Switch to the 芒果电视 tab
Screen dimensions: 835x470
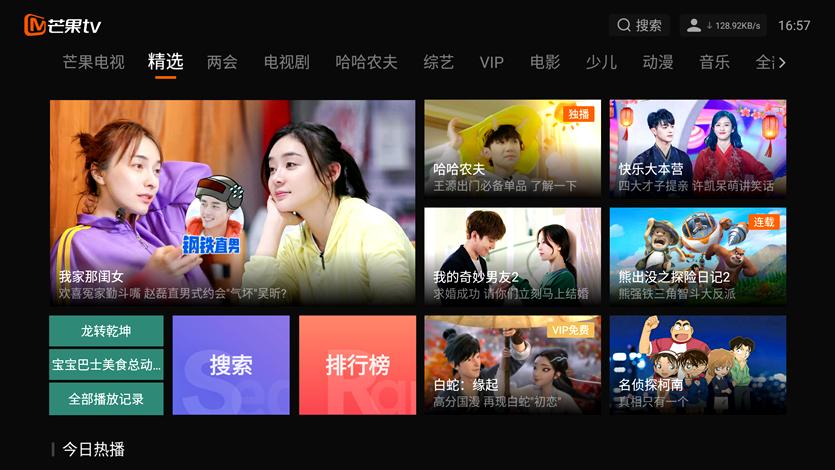pyautogui.click(x=93, y=62)
